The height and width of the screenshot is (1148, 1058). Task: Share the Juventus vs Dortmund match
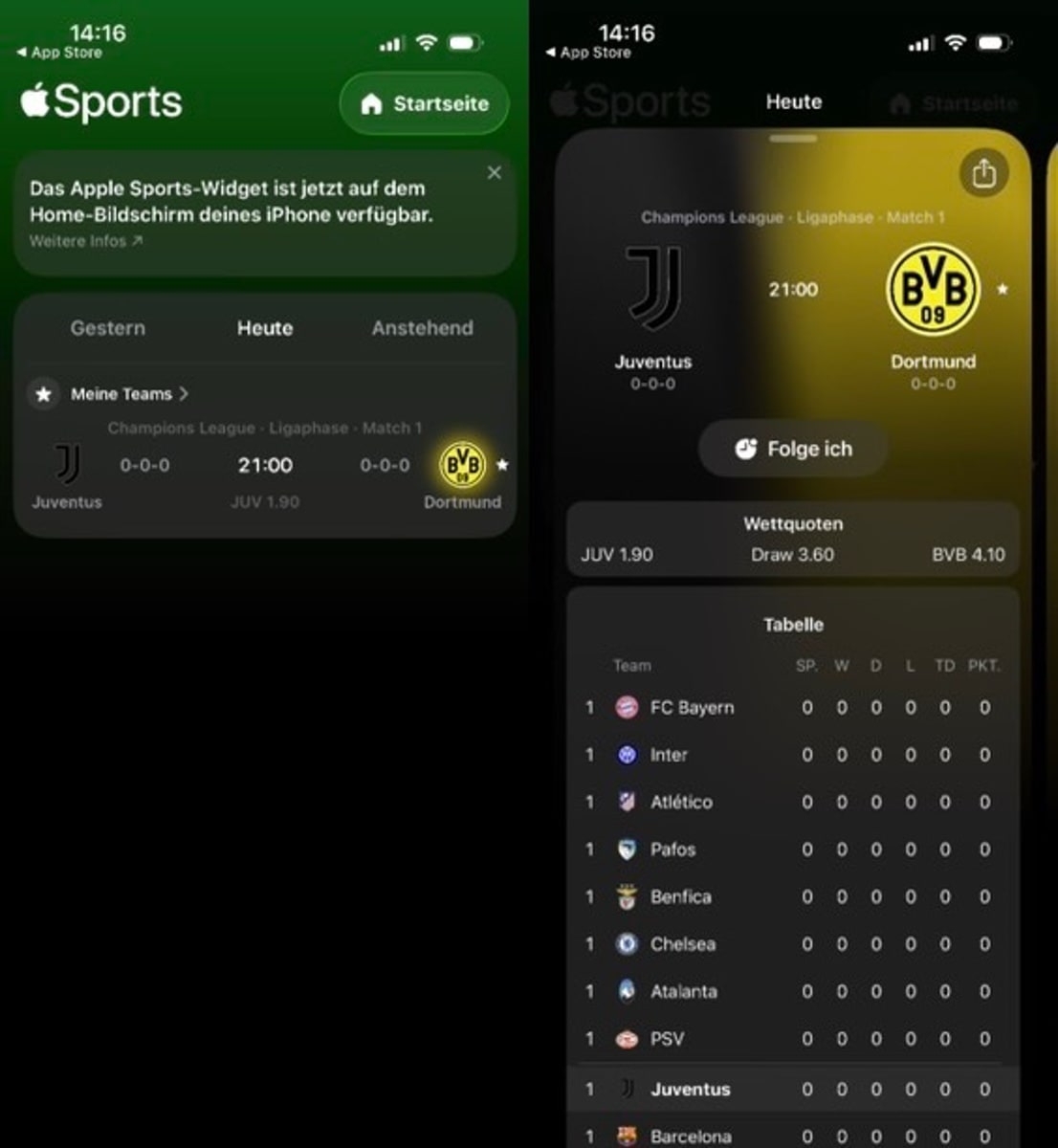pyautogui.click(x=983, y=173)
